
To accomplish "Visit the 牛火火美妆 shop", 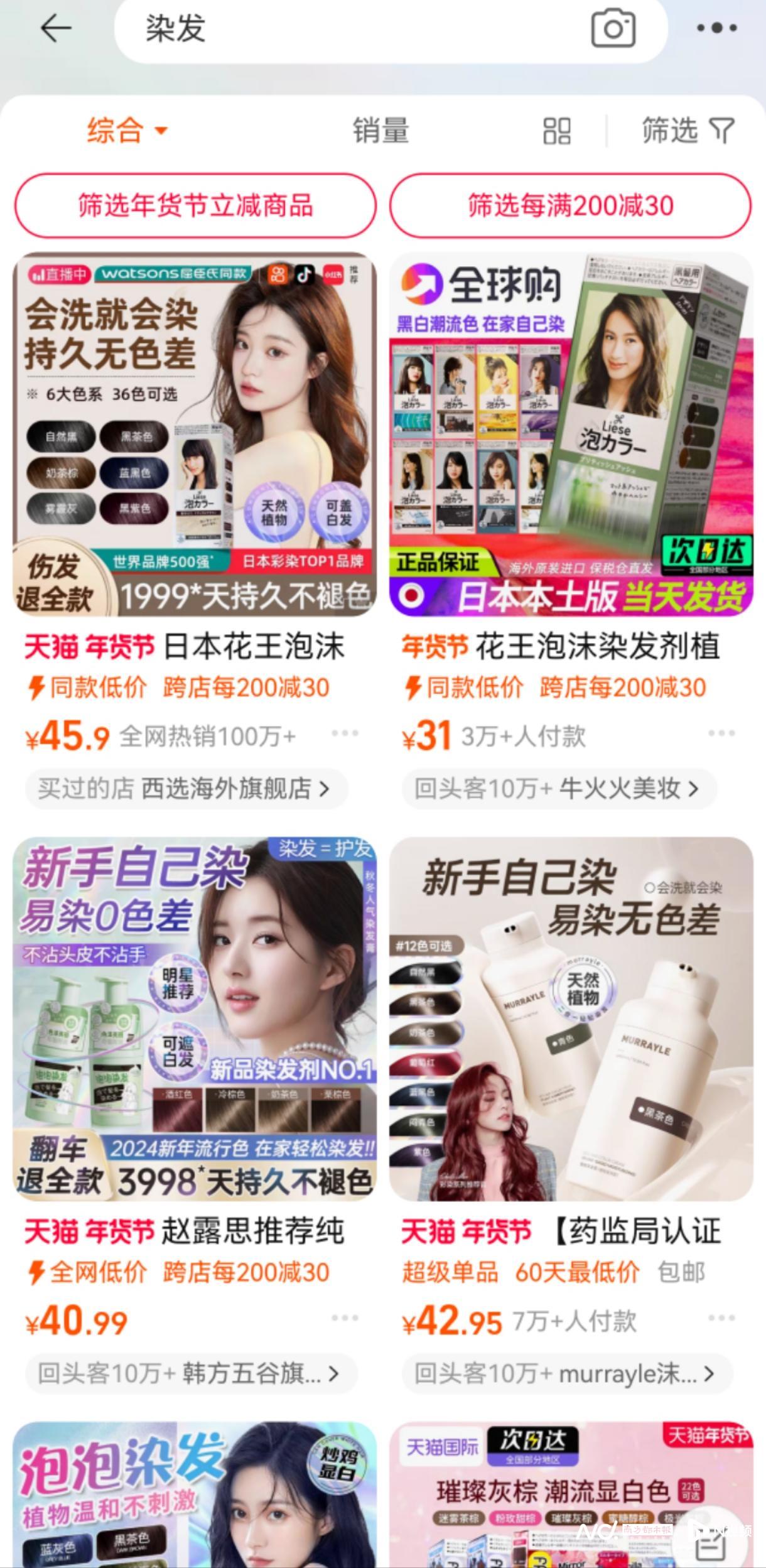I will (x=559, y=788).
